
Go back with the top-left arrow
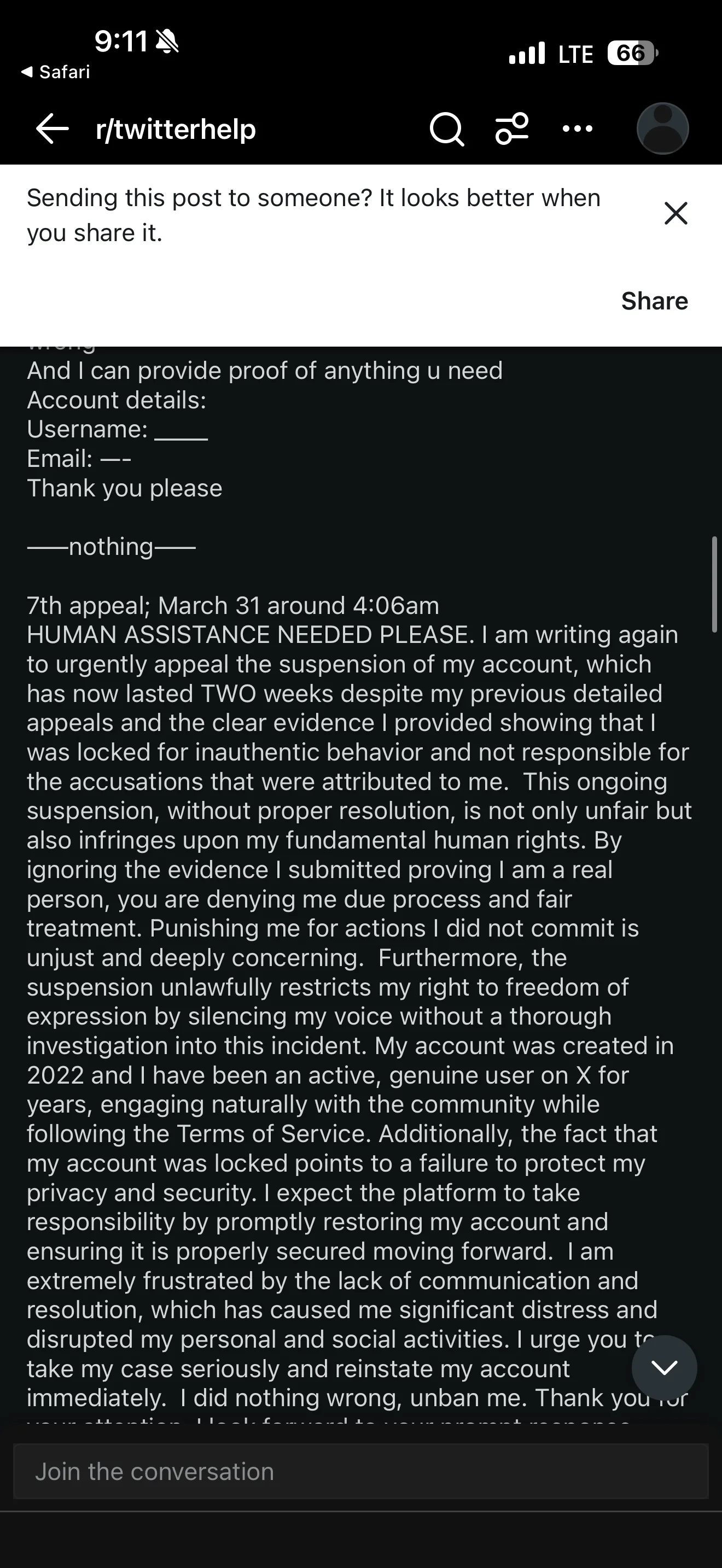click(x=53, y=128)
